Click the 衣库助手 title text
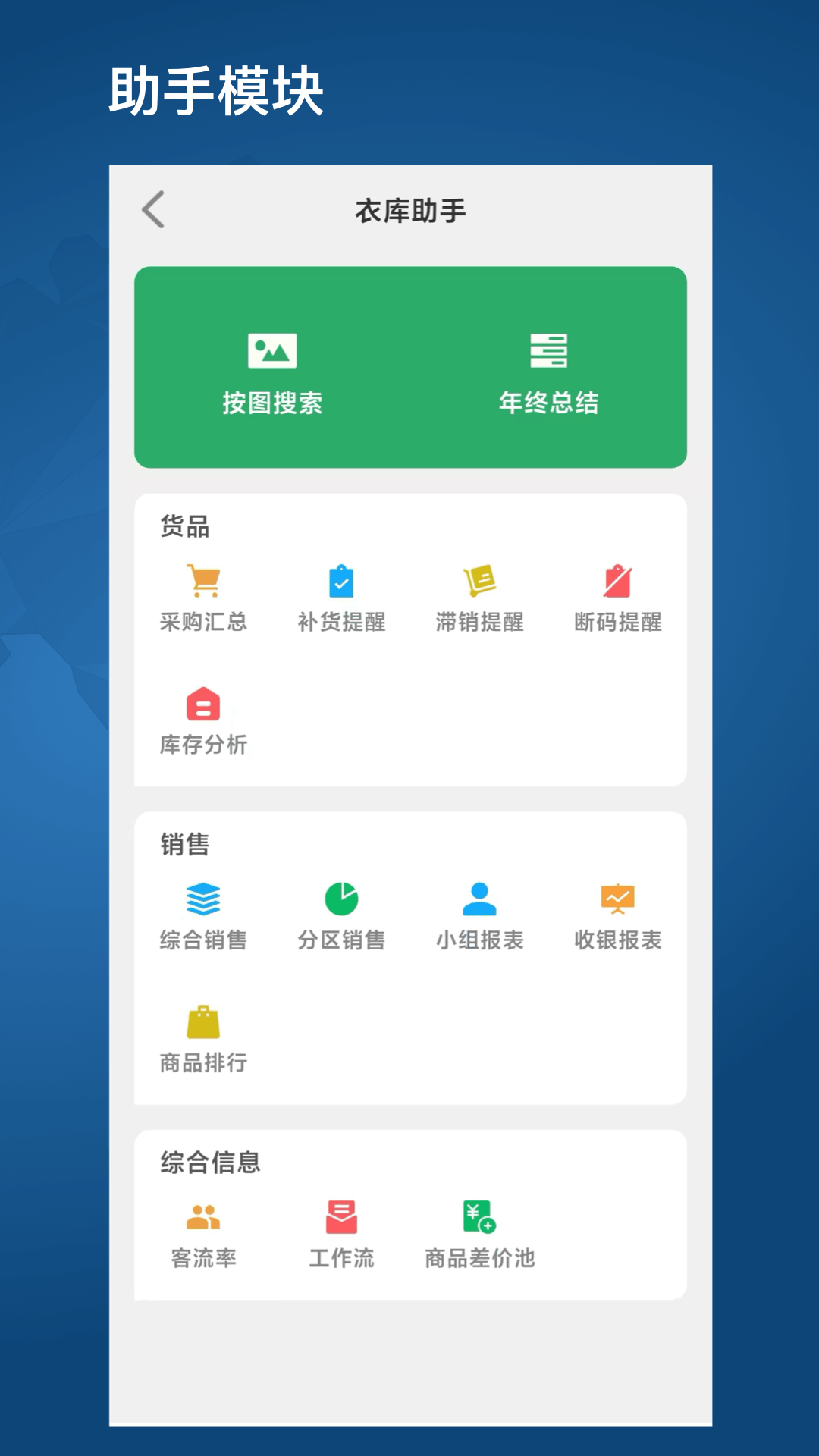 pos(409,212)
